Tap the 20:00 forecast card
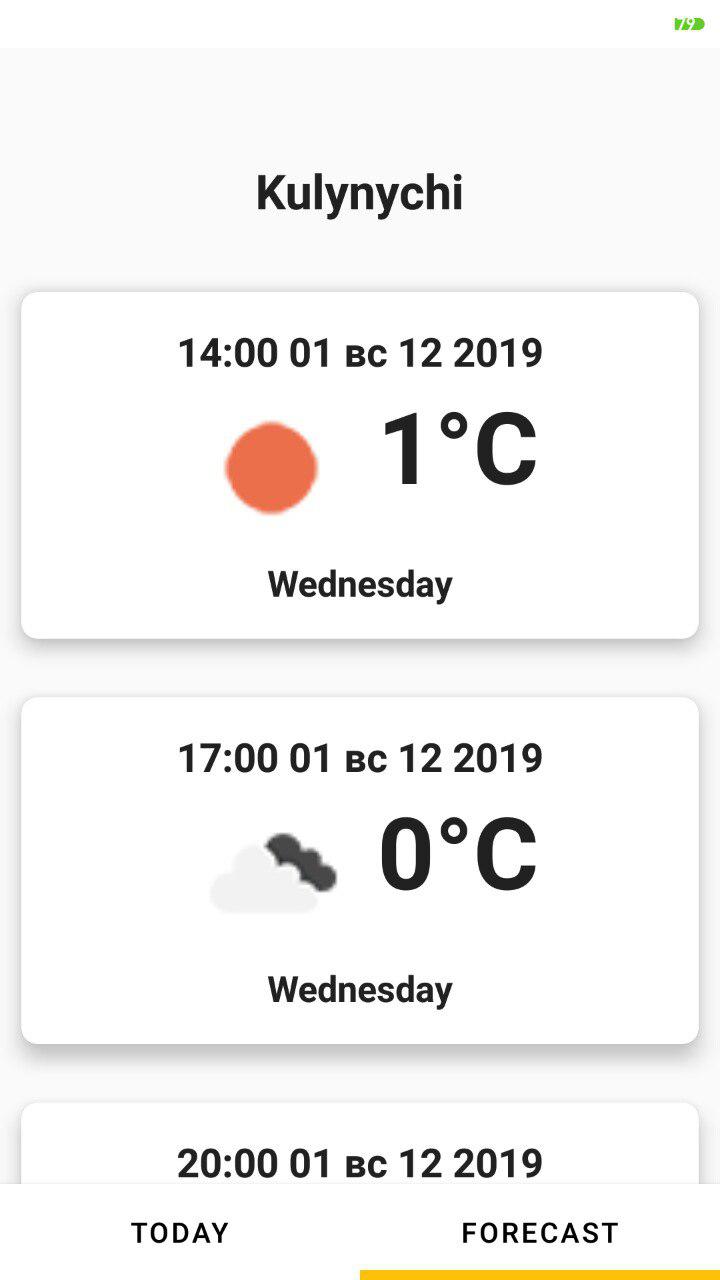 [360, 1144]
